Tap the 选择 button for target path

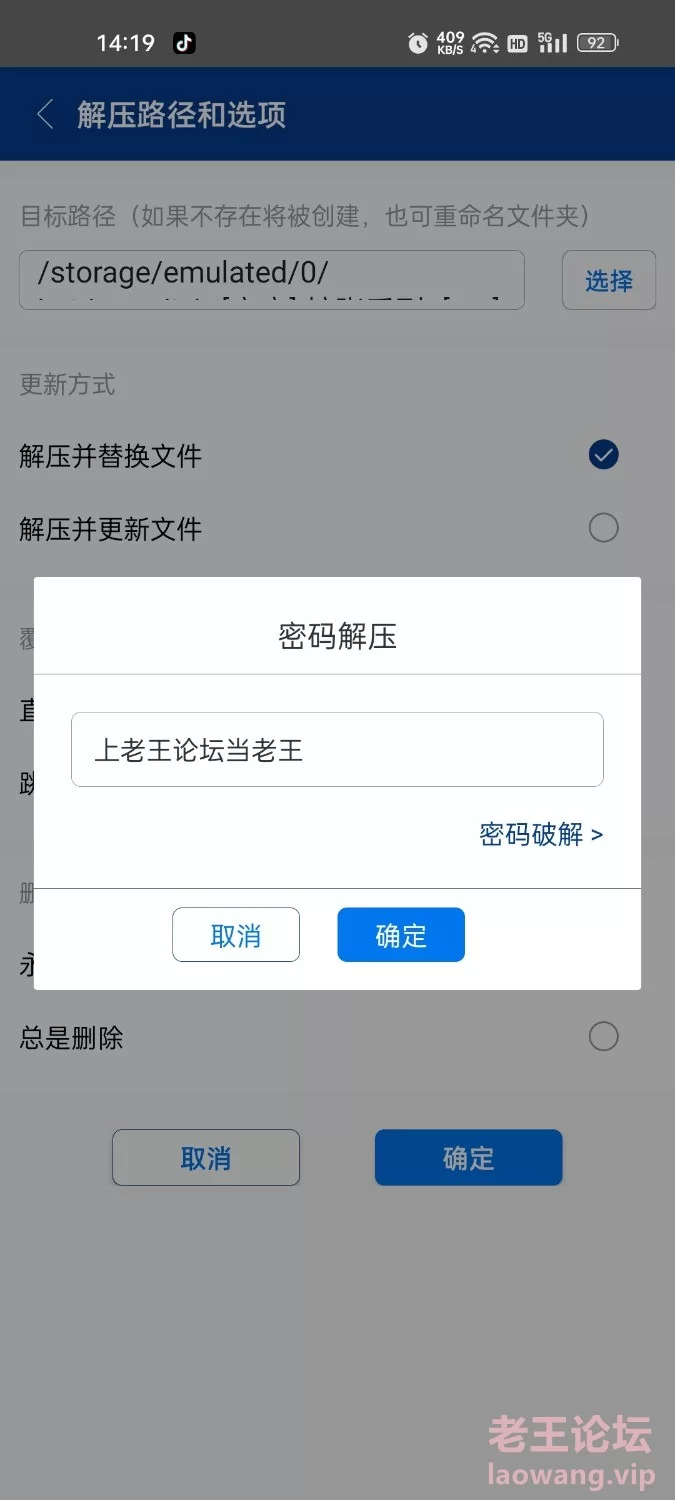609,280
